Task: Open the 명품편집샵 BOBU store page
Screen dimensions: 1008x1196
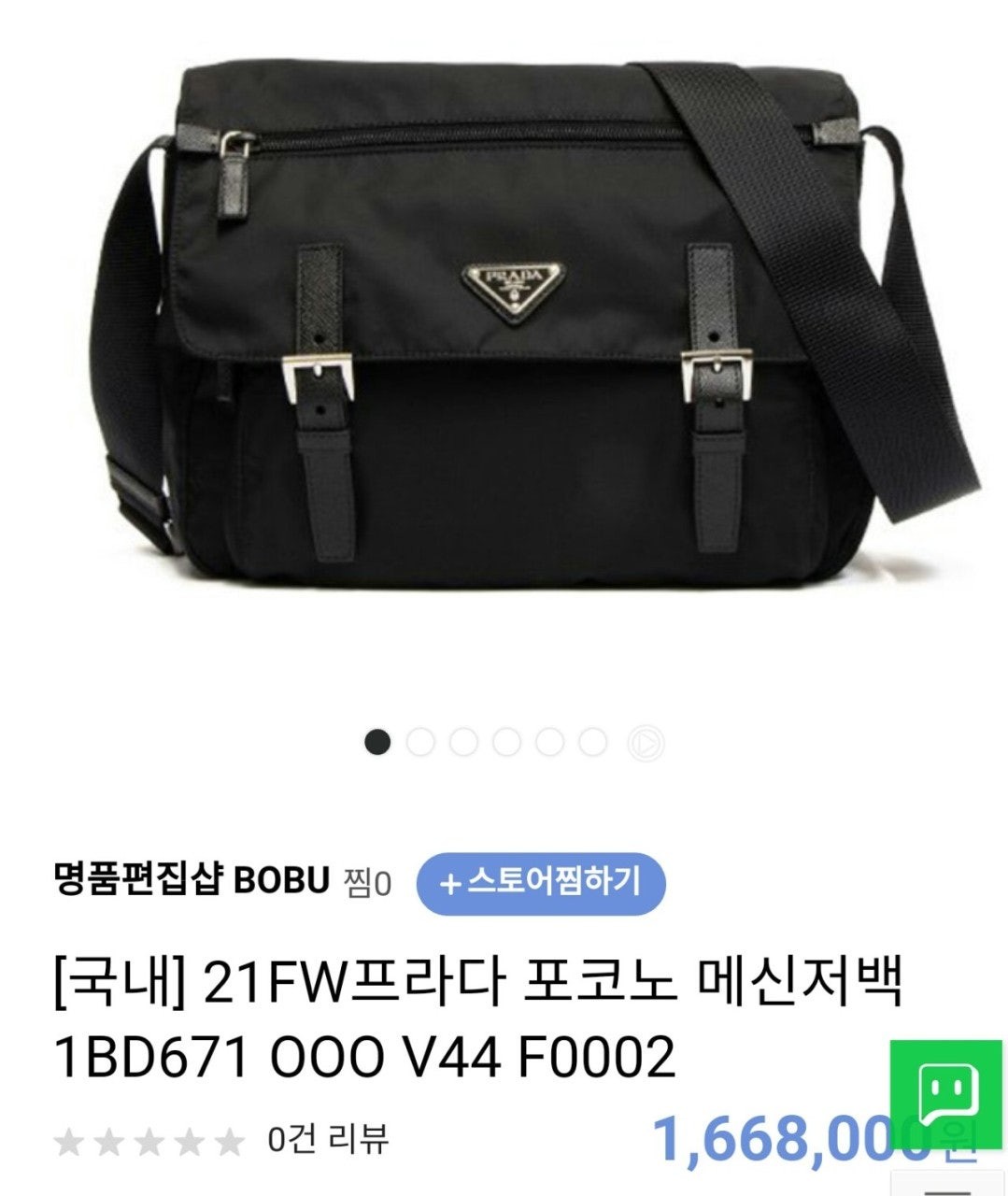Action: (x=192, y=880)
